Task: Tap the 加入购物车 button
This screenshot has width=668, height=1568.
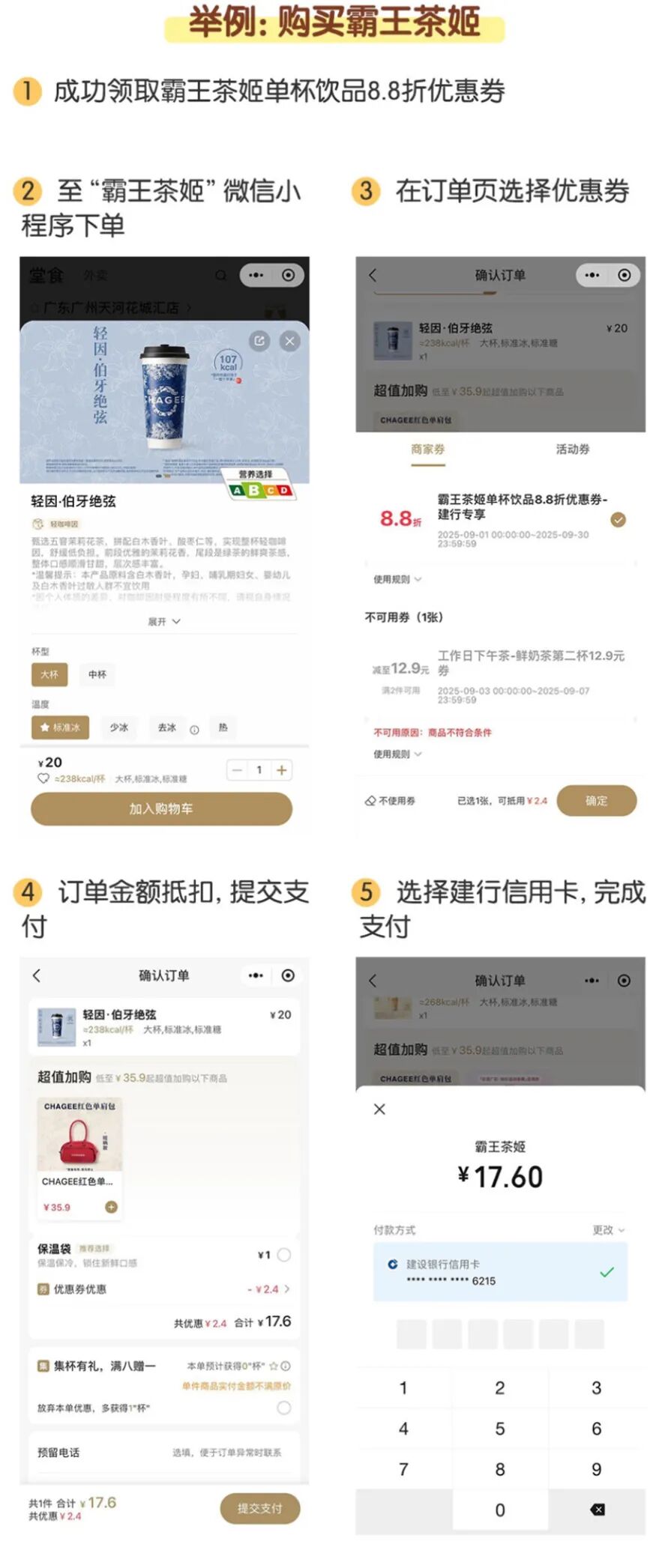Action: [160, 809]
